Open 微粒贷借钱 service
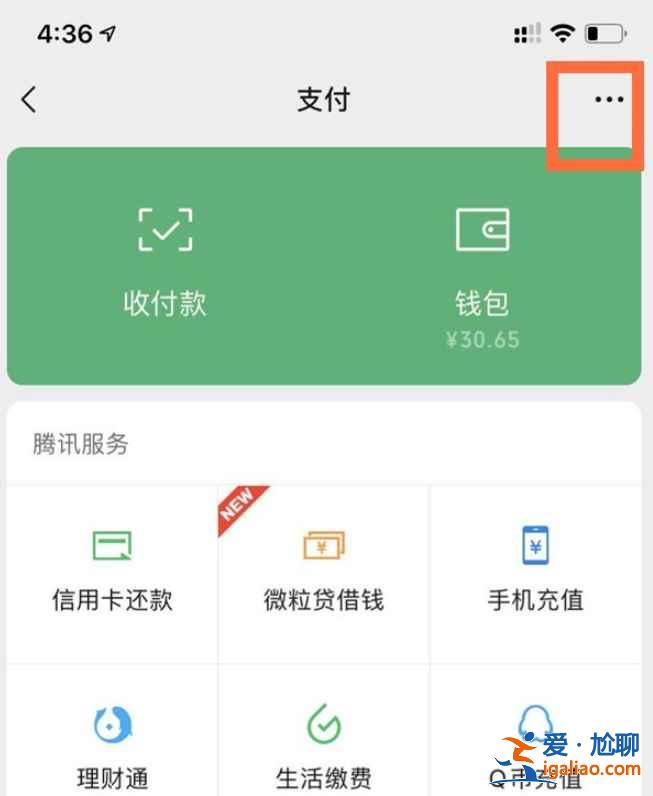653x796 pixels. click(323, 570)
